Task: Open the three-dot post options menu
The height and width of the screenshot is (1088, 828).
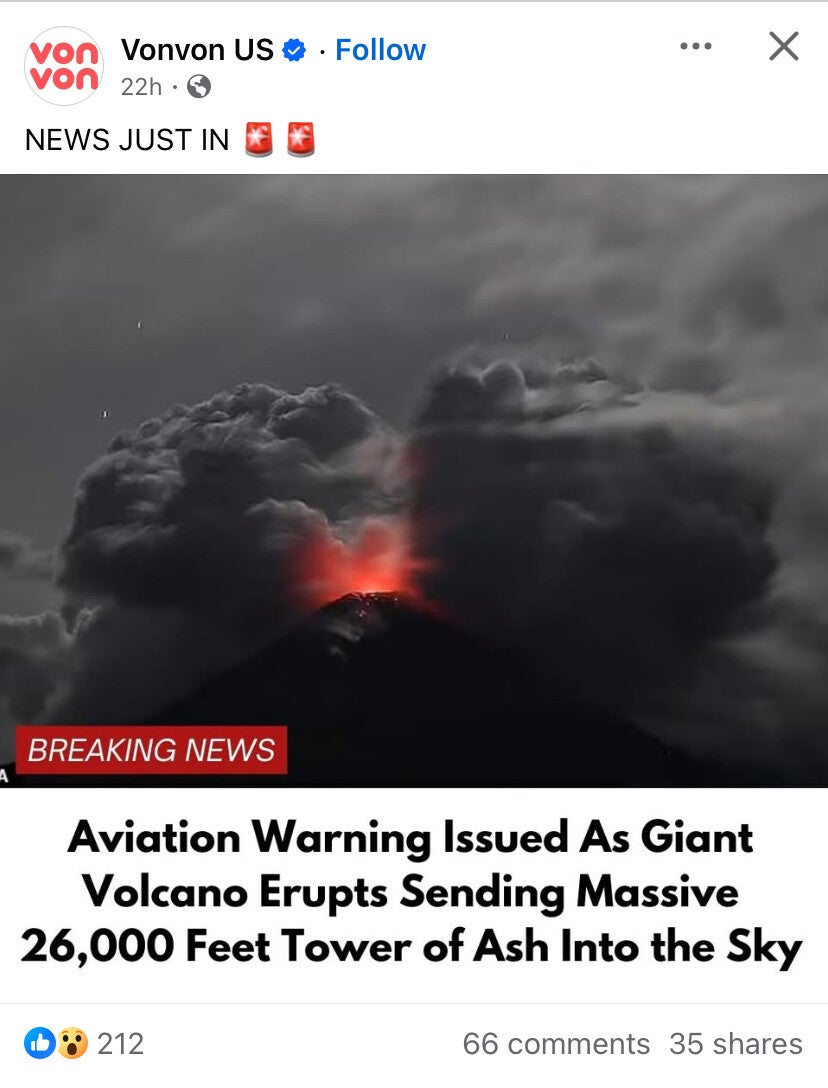Action: pyautogui.click(x=695, y=46)
